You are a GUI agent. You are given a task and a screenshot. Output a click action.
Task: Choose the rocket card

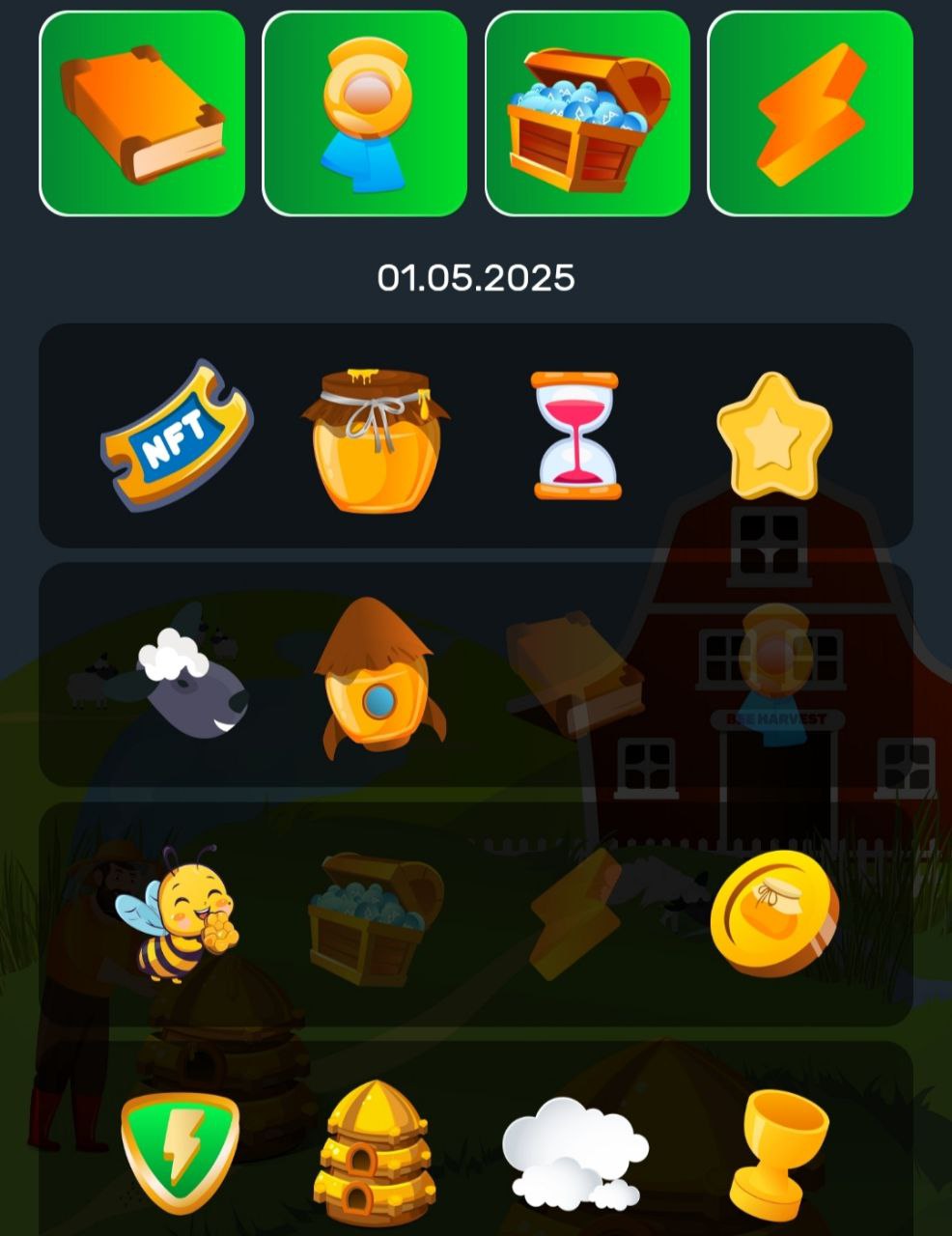[x=378, y=677]
